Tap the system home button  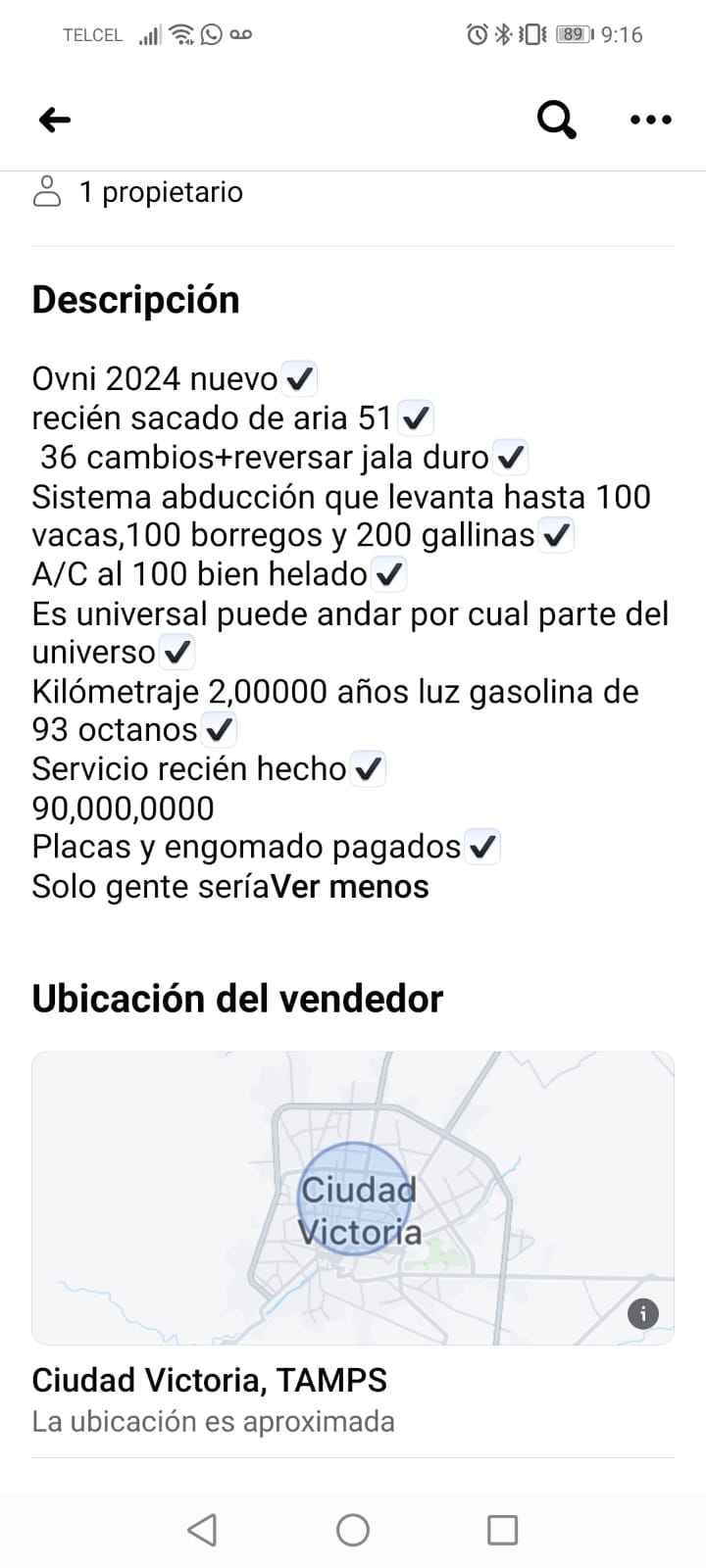pyautogui.click(x=353, y=1530)
